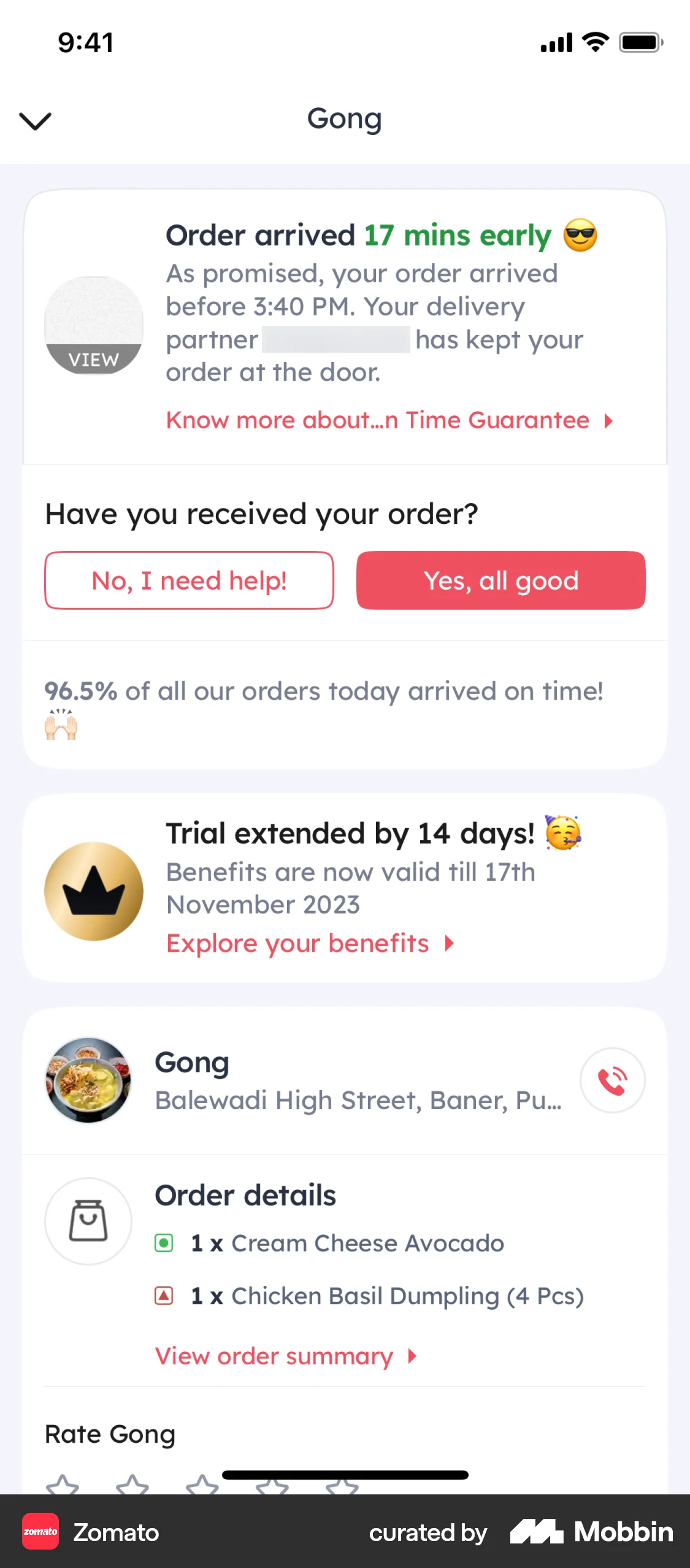Tap the home indicator bar at bottom
The image size is (690, 1568).
pos(345,1475)
